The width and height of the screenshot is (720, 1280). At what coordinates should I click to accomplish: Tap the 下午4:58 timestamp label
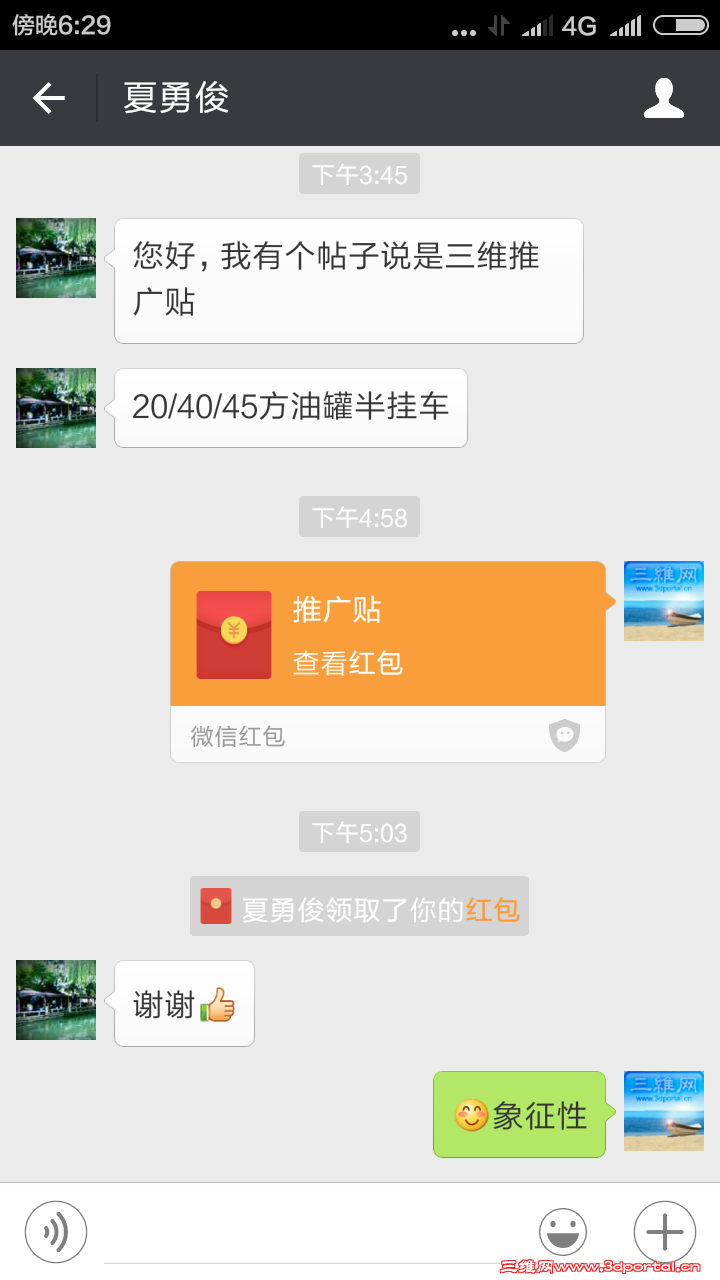click(359, 516)
